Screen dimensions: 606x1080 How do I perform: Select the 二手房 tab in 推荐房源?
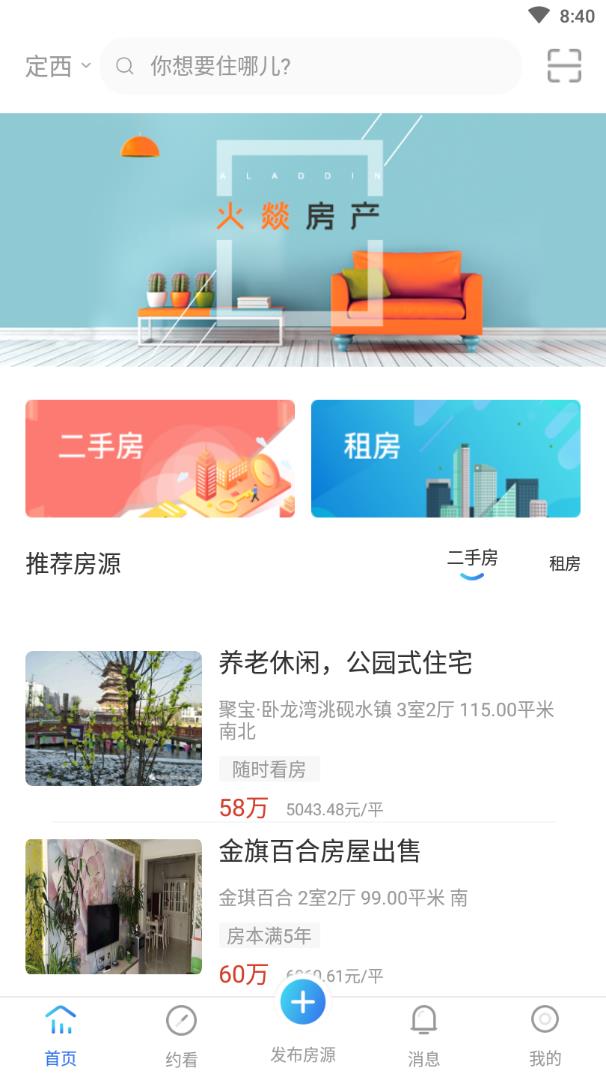click(x=472, y=559)
